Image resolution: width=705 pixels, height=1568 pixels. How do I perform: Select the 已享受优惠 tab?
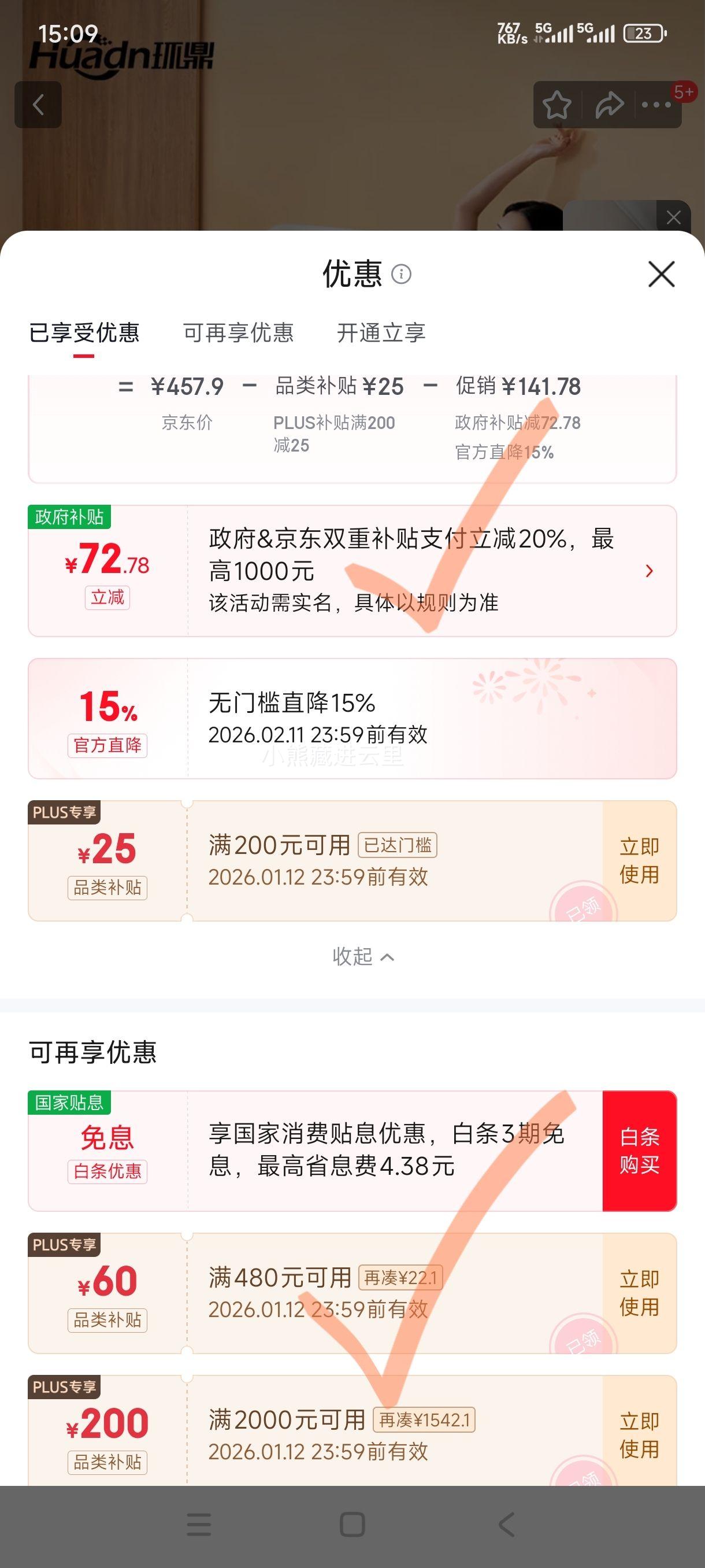[x=85, y=334]
